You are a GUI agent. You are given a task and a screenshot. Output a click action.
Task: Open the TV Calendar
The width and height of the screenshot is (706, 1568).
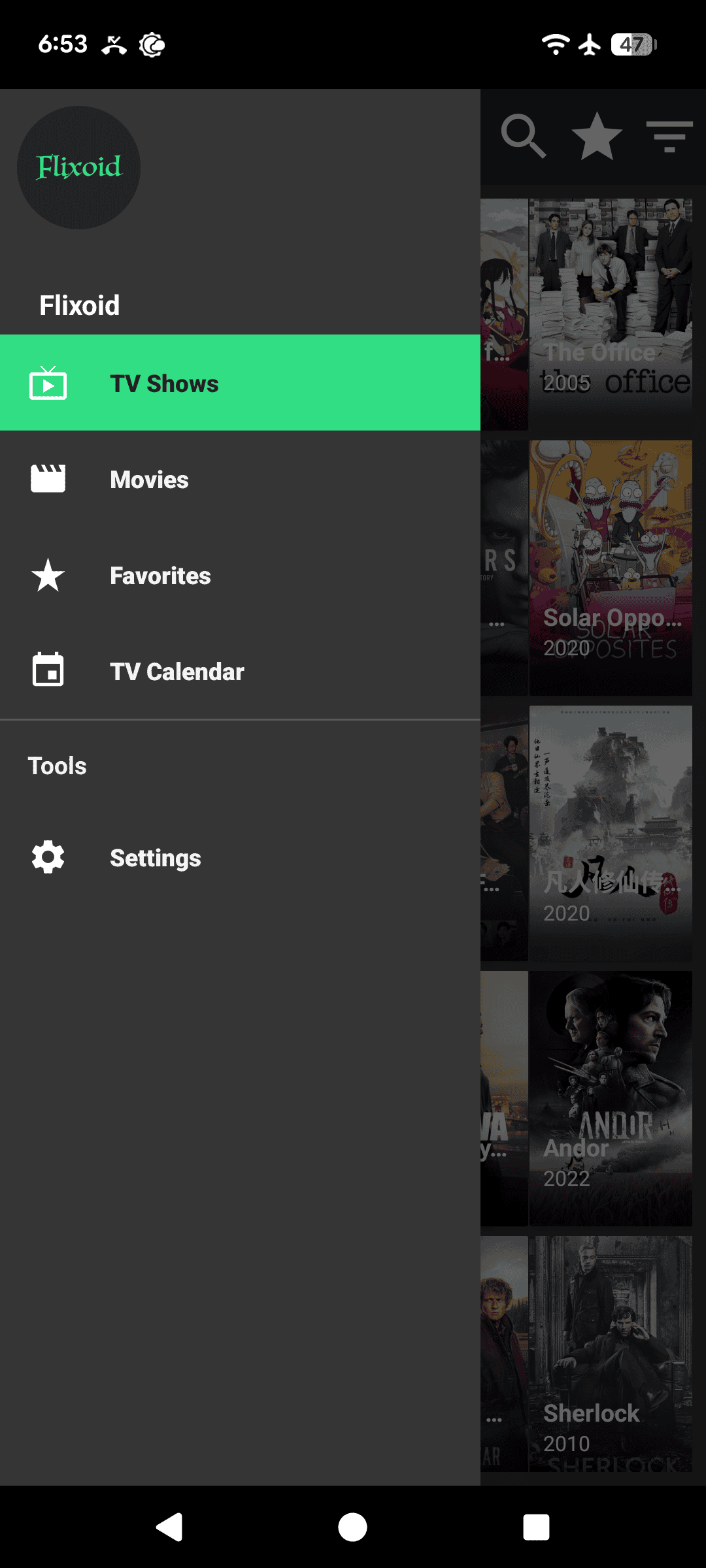(240, 672)
